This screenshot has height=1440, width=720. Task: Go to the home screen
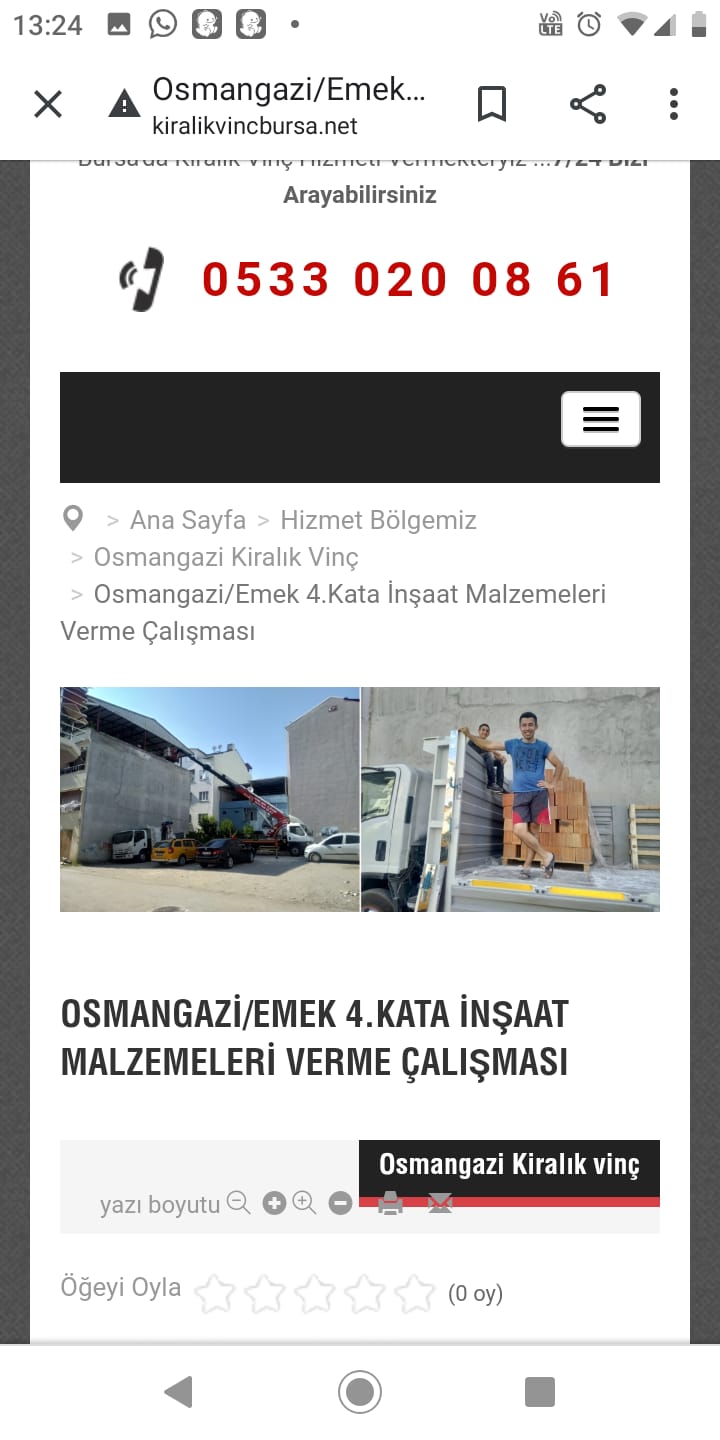[x=359, y=1392]
